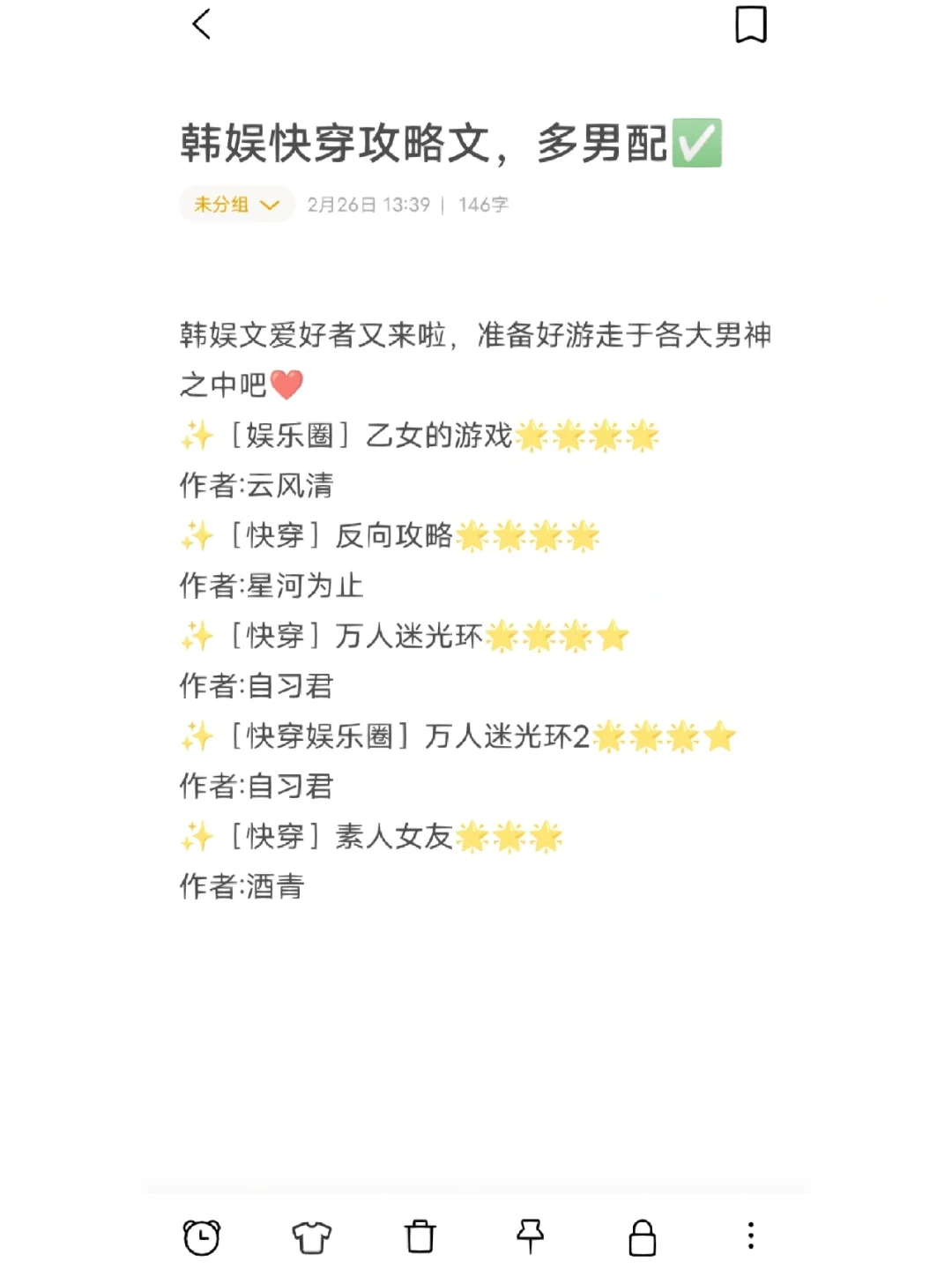Pin this note to the top
Image resolution: width=952 pixels, height=1269 pixels.
(530, 1236)
